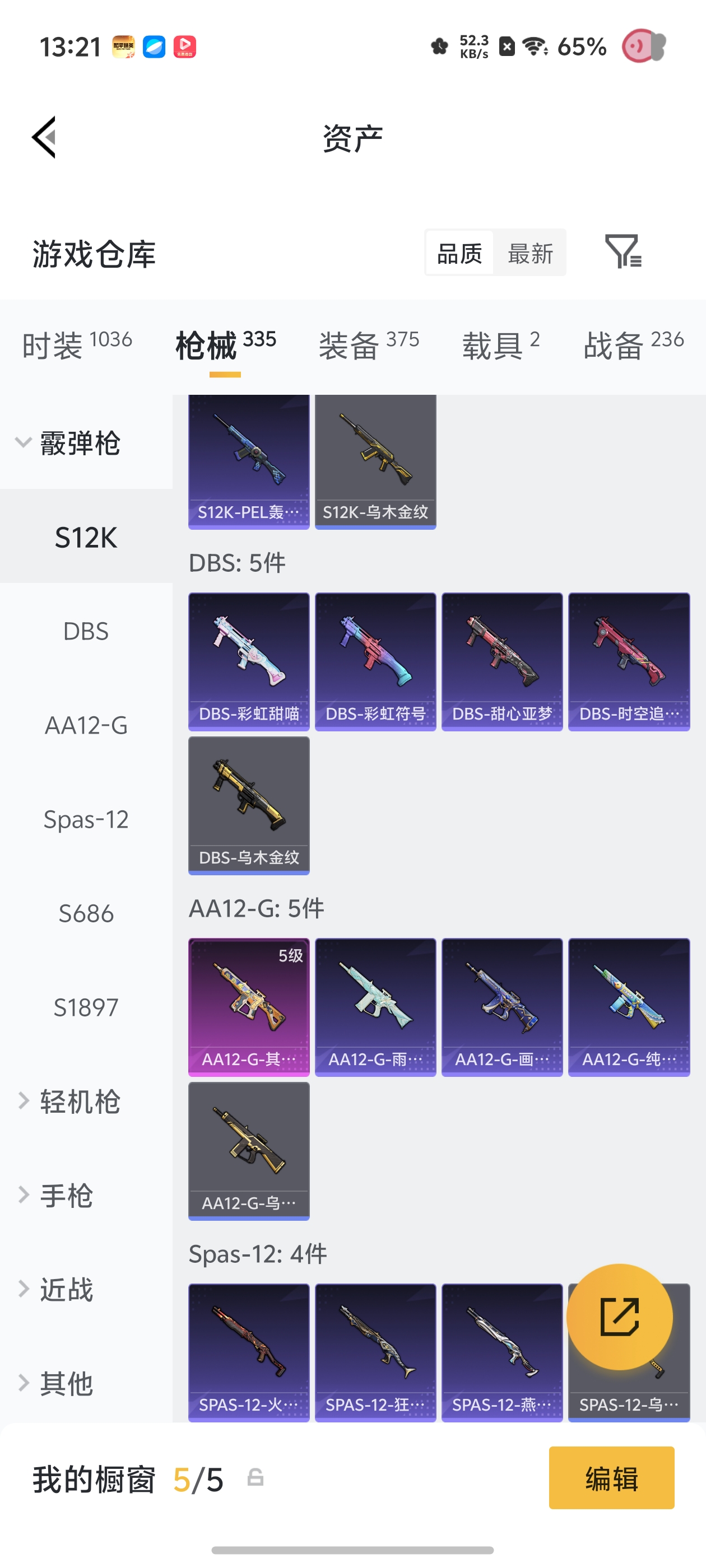The width and height of the screenshot is (706, 1568).
Task: Open the DBS-彩虹甜喵 skin tile
Action: click(249, 662)
